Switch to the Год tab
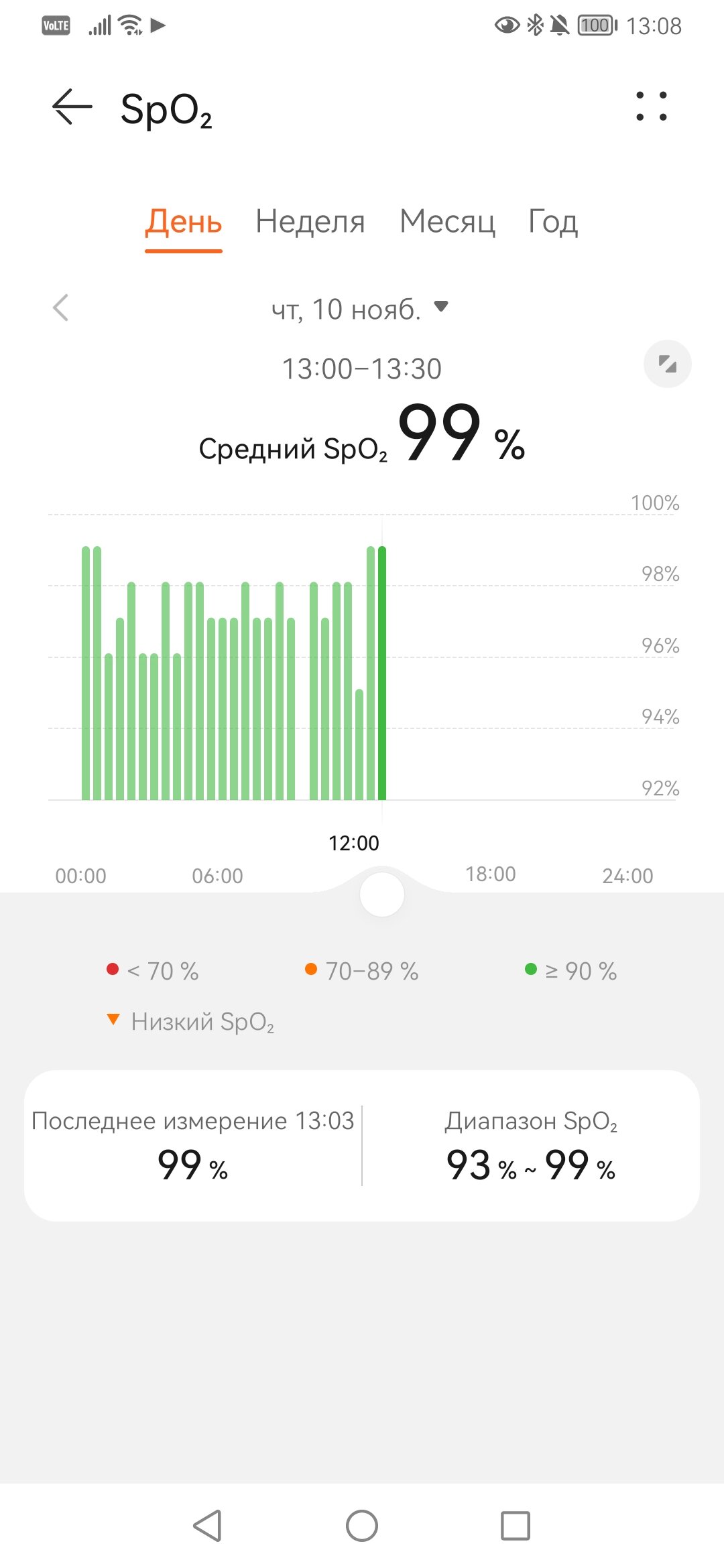 click(553, 222)
